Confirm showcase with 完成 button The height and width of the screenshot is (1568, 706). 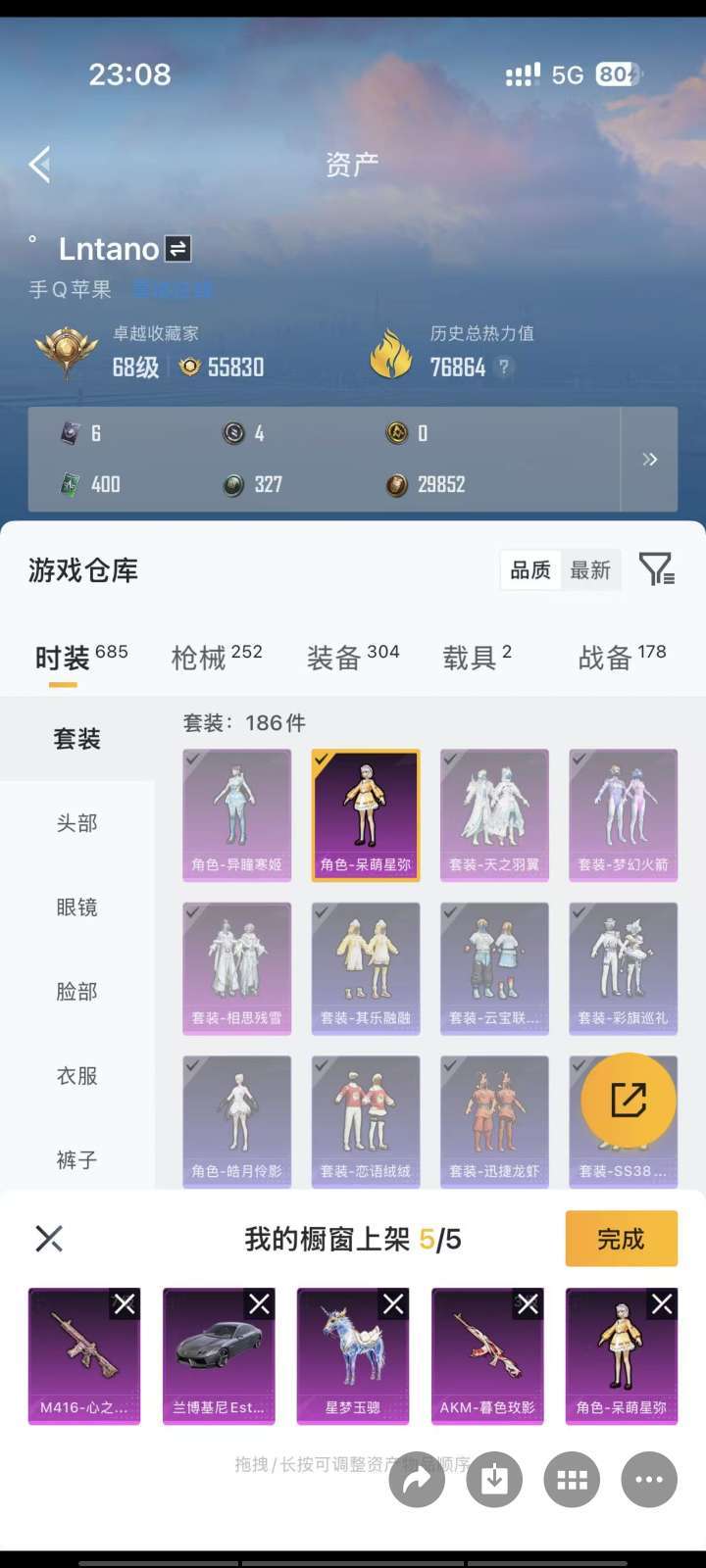tap(622, 1239)
